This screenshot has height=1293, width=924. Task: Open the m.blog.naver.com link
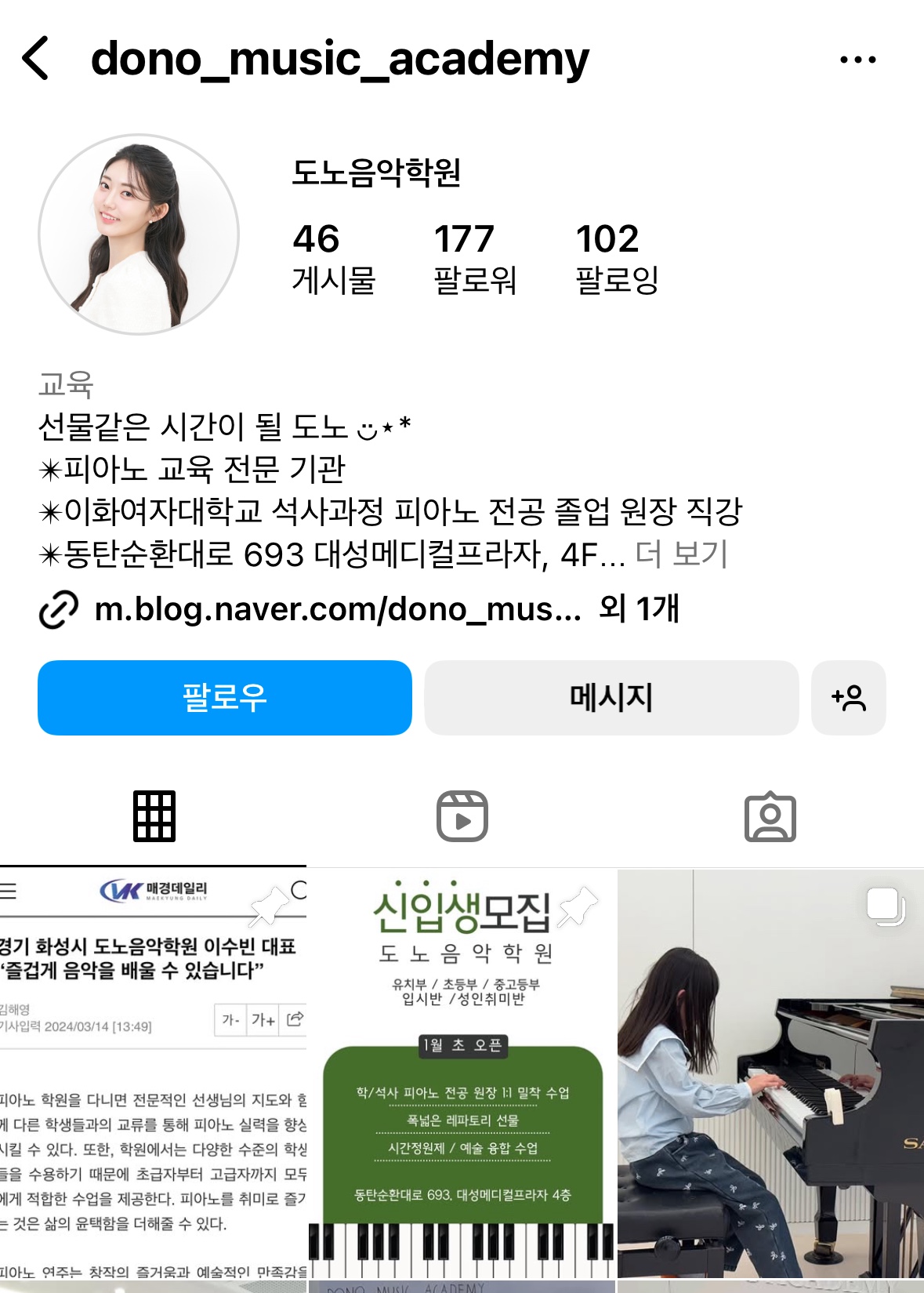[x=337, y=609]
